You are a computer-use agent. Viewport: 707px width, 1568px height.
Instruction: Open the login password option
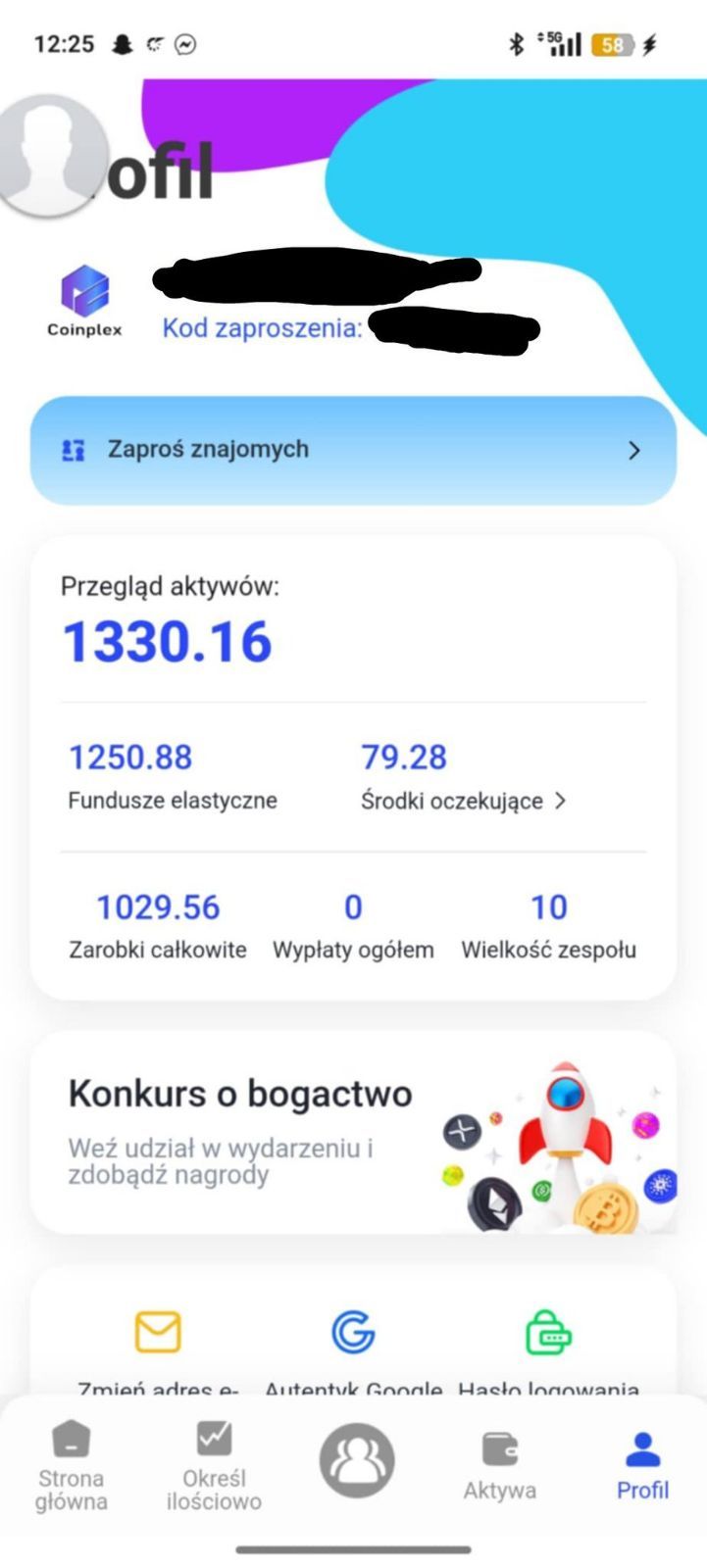pos(548,1335)
